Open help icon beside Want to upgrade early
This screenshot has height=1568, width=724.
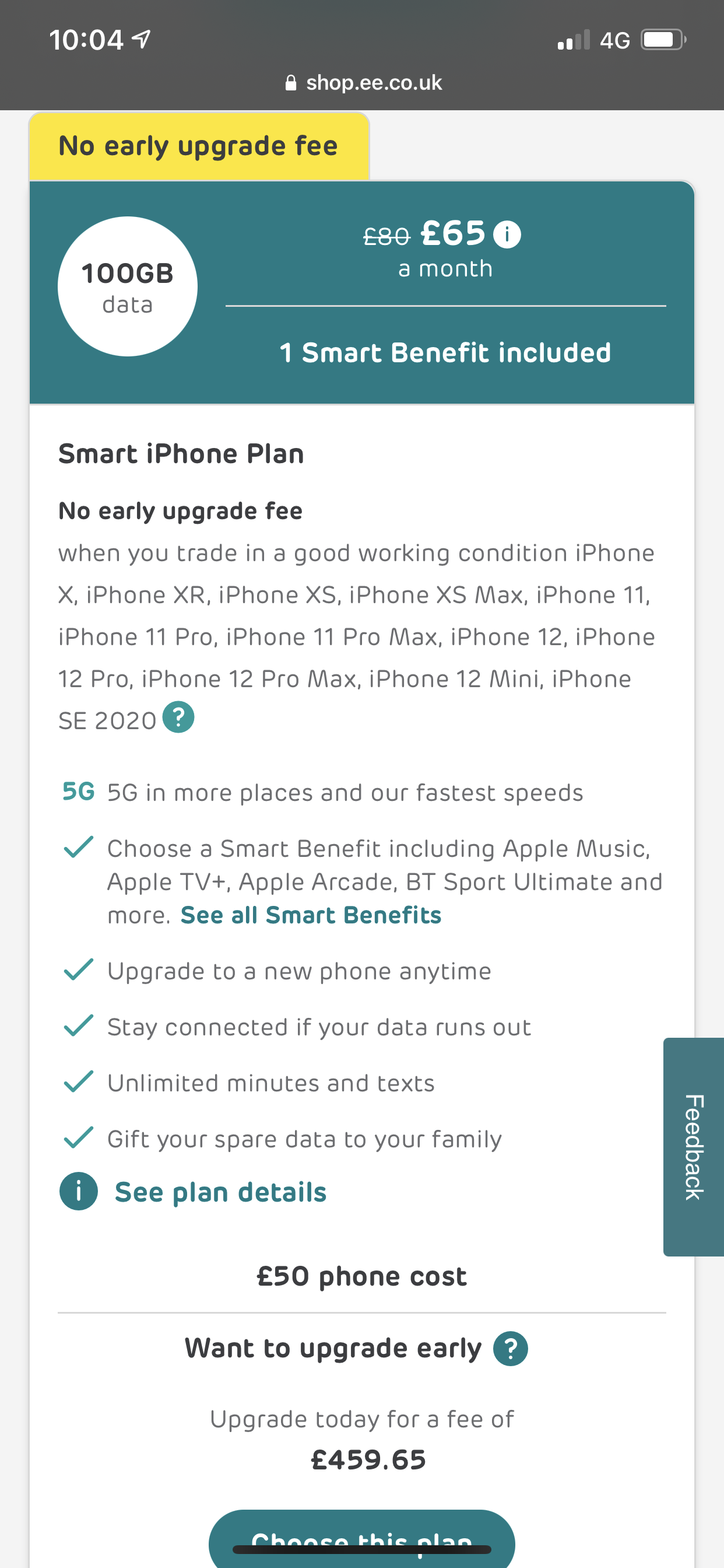coord(510,1349)
